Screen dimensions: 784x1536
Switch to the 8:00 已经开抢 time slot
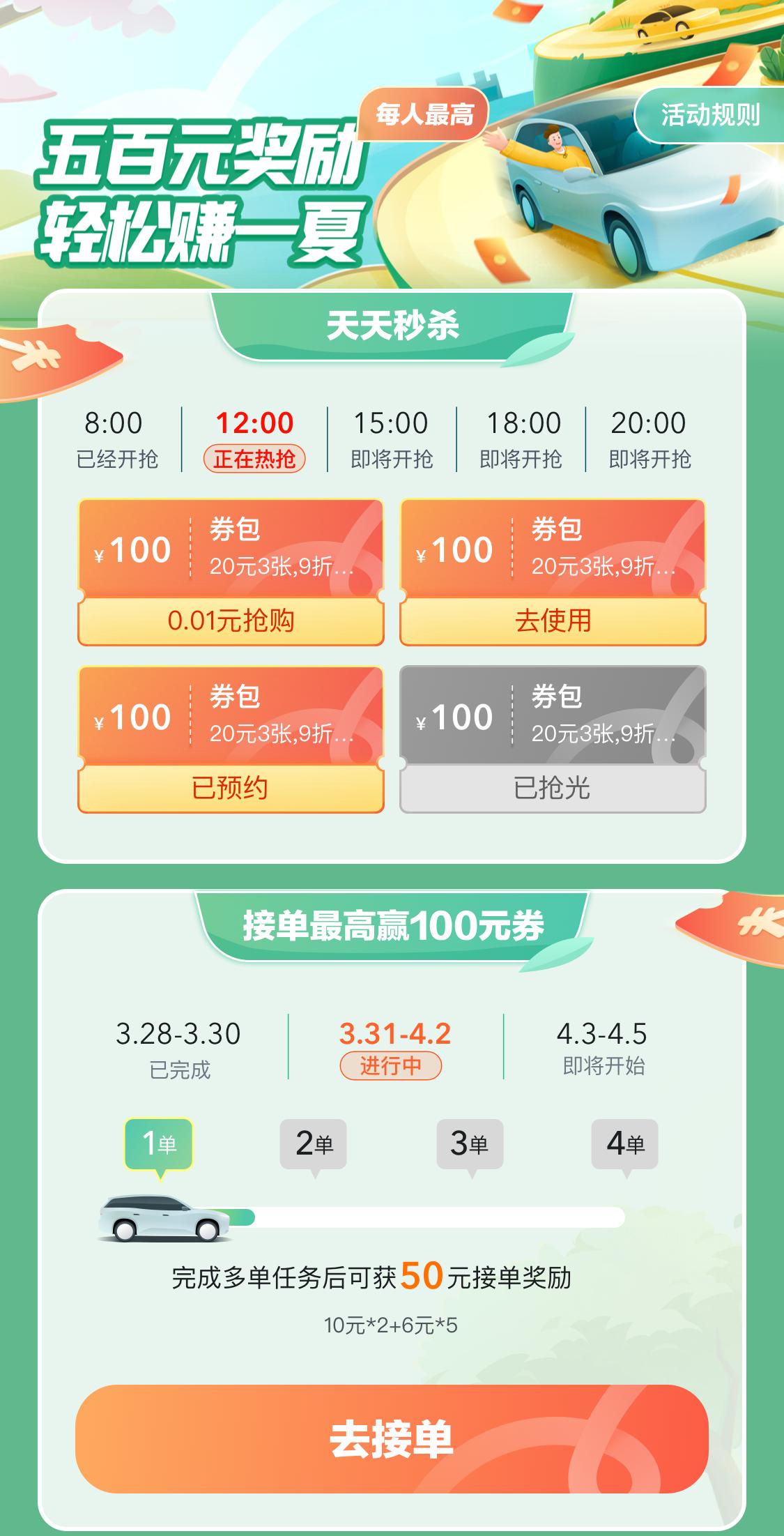coord(116,439)
